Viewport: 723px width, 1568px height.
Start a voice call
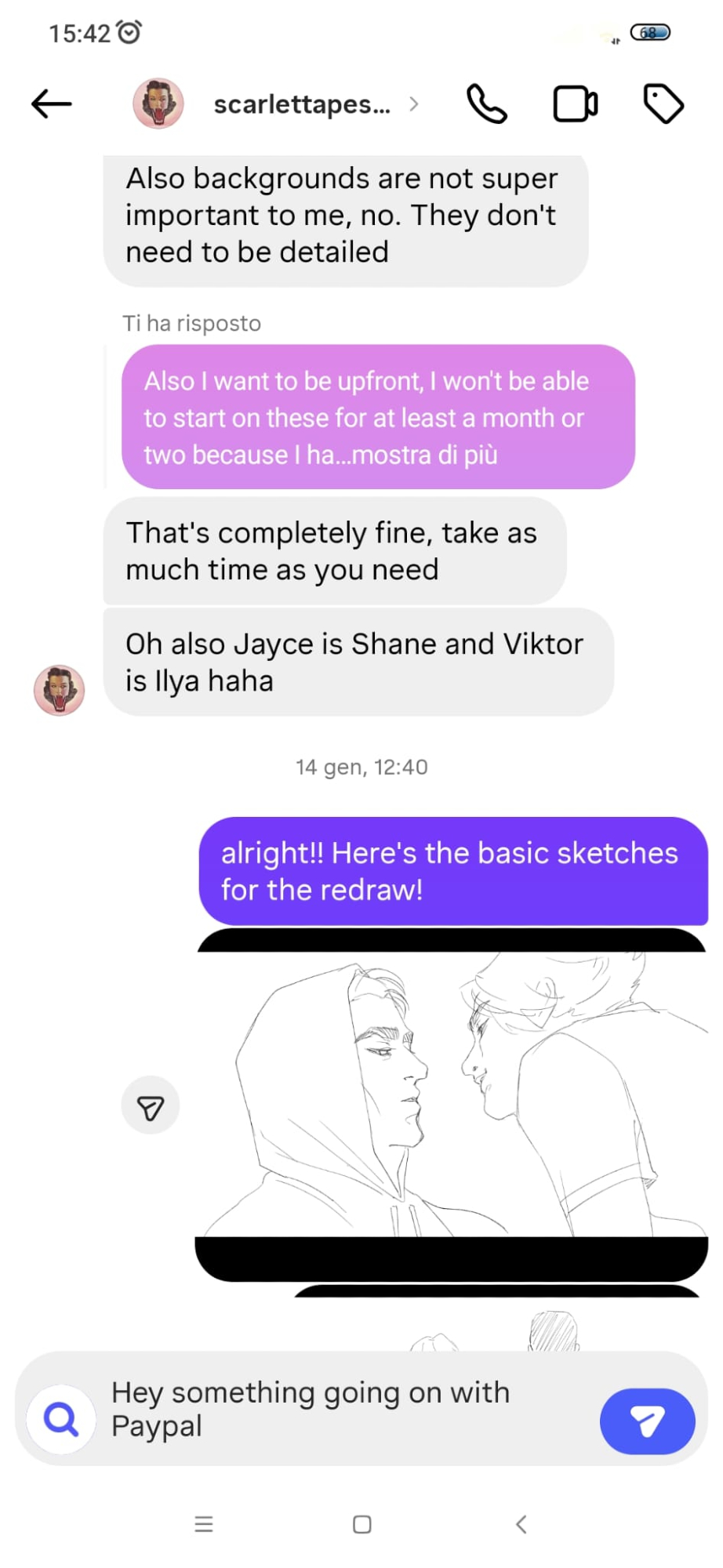(487, 104)
